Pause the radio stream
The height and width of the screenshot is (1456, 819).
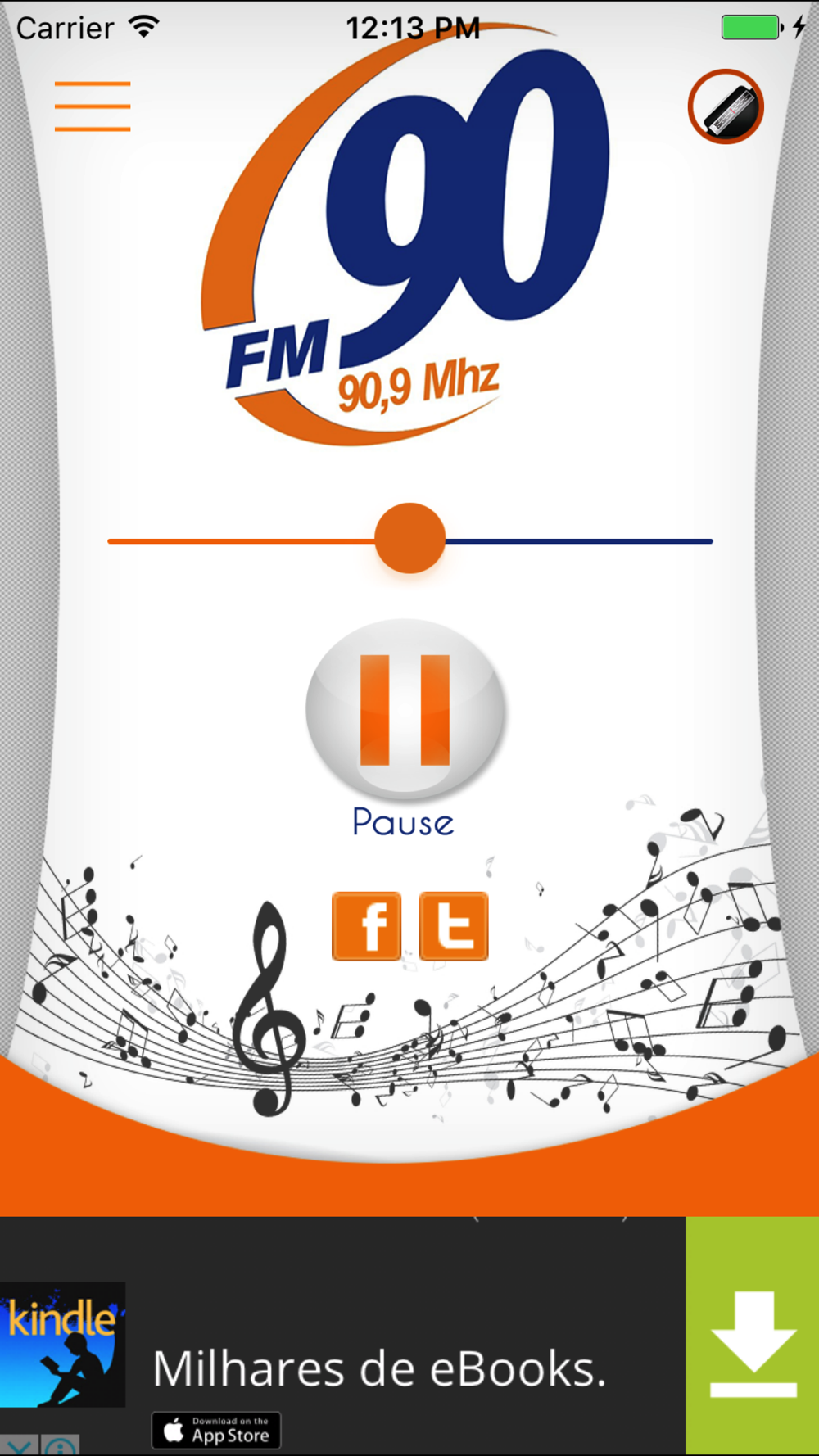pyautogui.click(x=405, y=709)
